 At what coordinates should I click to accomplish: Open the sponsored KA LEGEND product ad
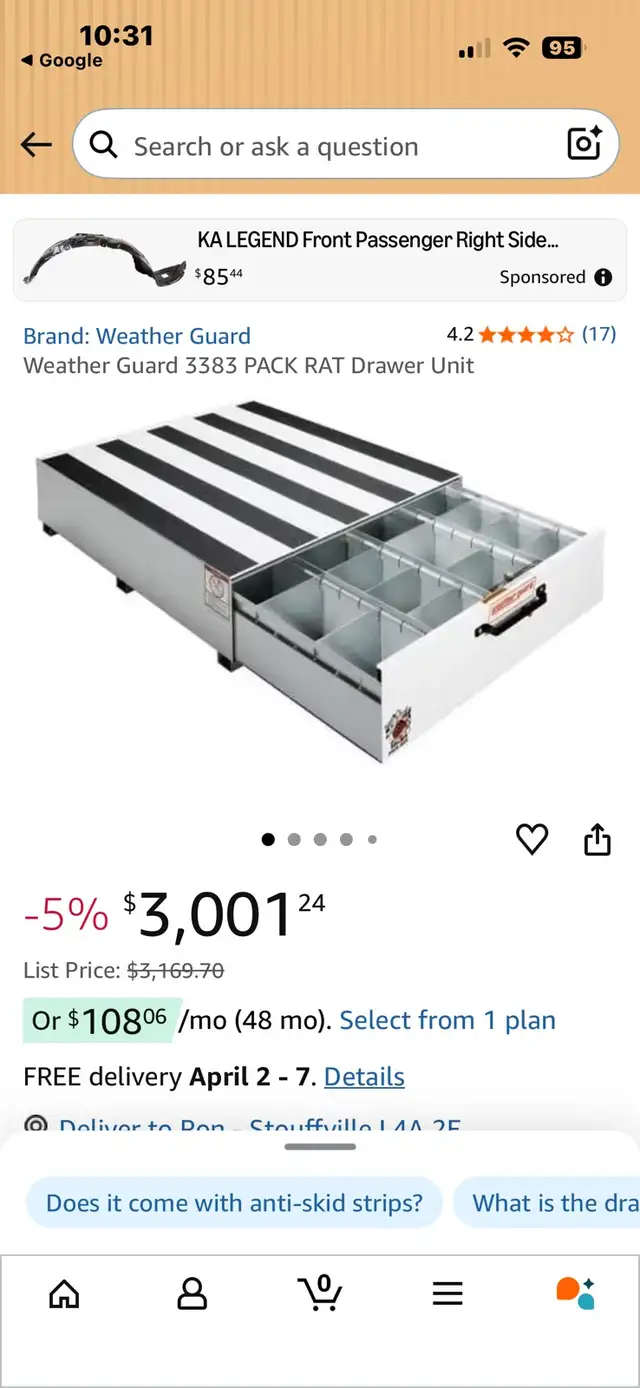[320, 259]
